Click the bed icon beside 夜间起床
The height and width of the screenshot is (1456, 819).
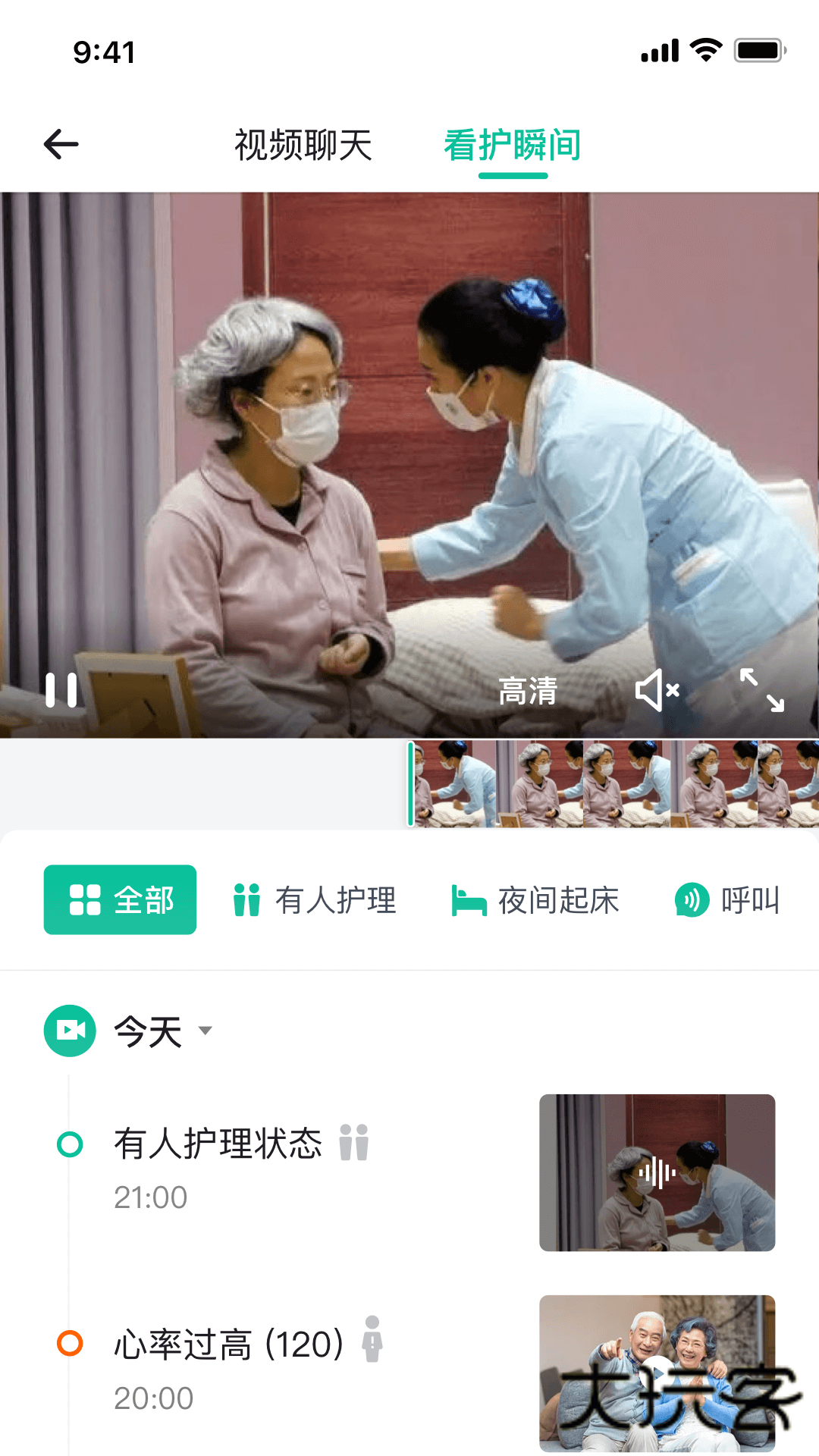[x=468, y=901]
